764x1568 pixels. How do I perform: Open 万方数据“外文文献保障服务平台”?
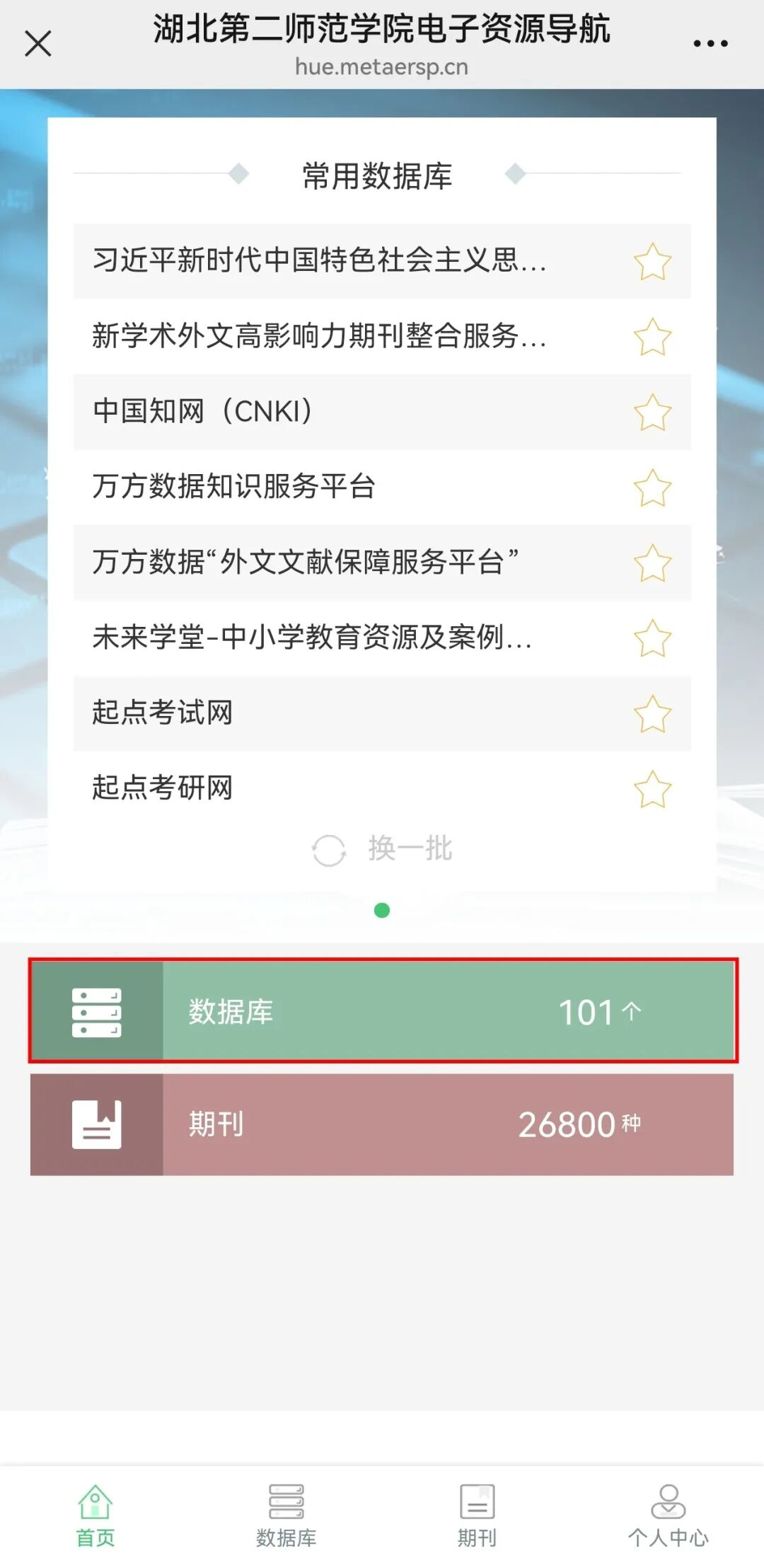(x=305, y=563)
